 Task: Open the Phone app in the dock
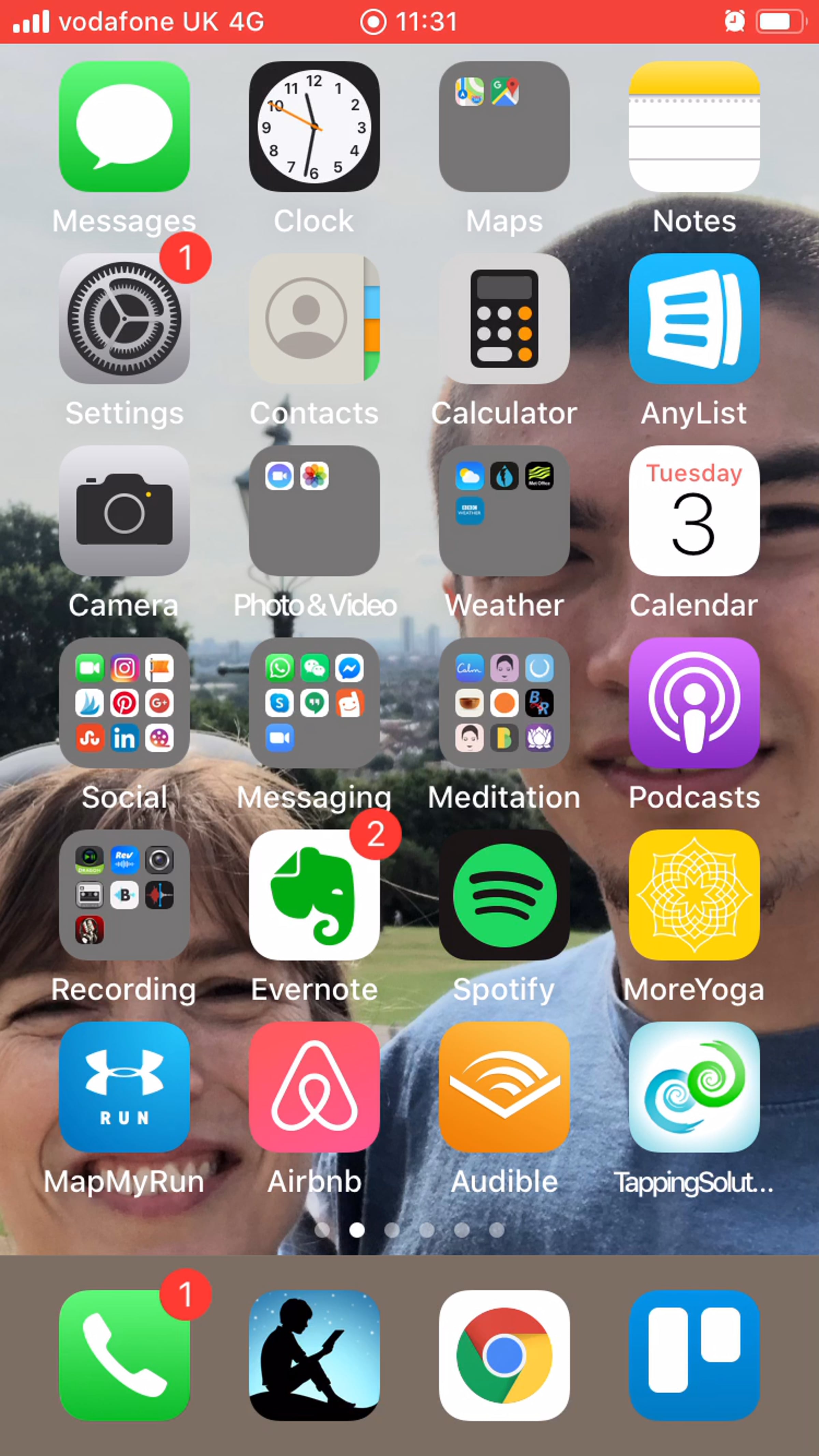pyautogui.click(x=125, y=1355)
